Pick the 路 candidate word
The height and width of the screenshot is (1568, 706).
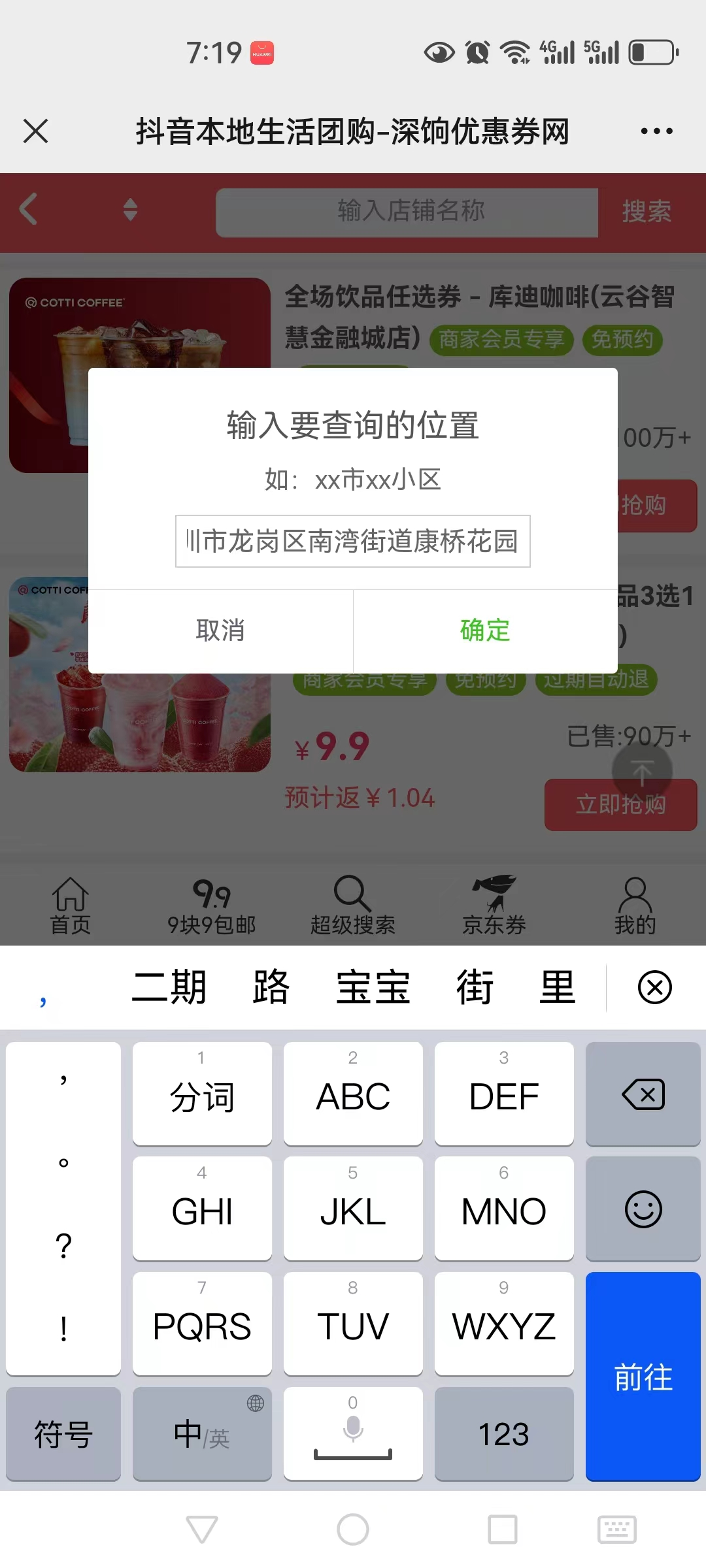[271, 987]
